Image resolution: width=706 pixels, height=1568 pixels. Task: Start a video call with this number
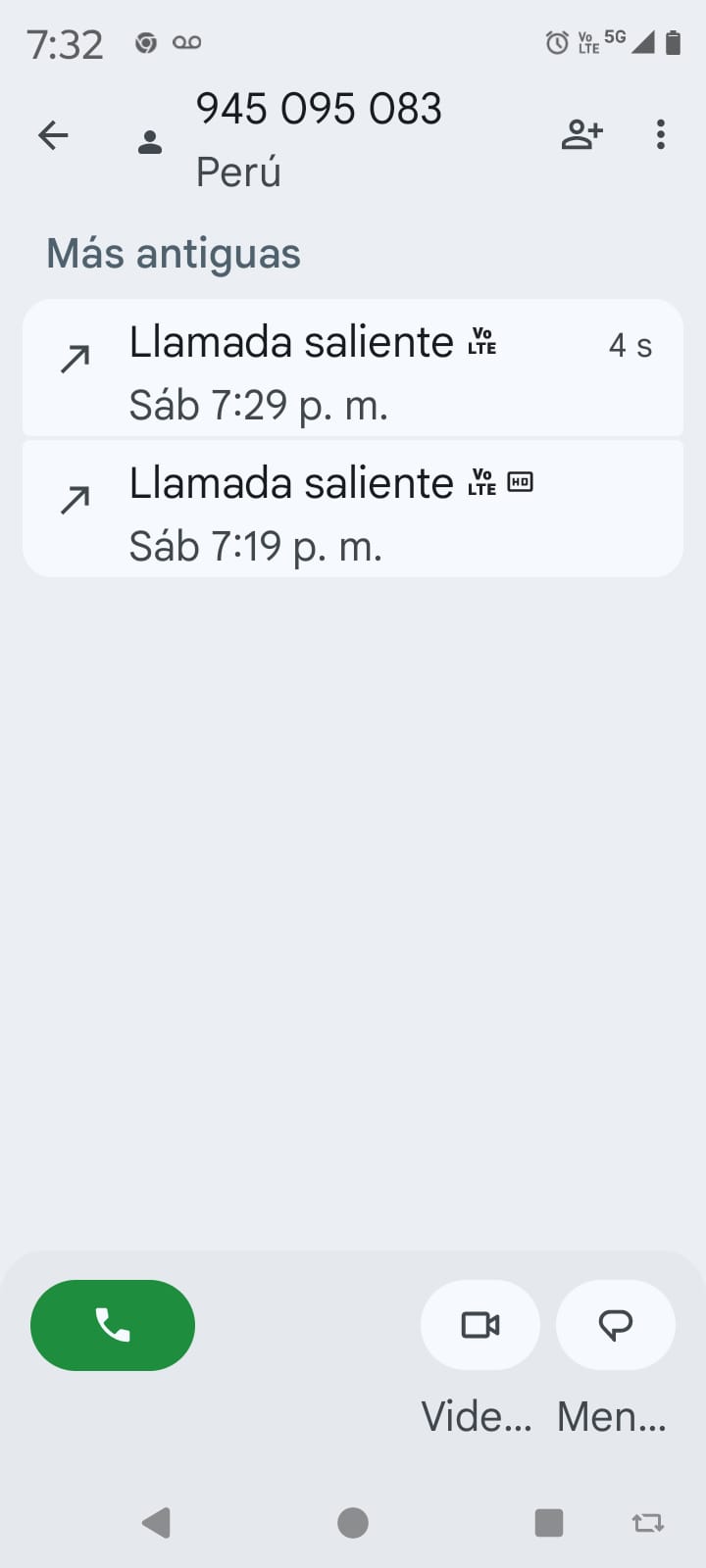480,1325
